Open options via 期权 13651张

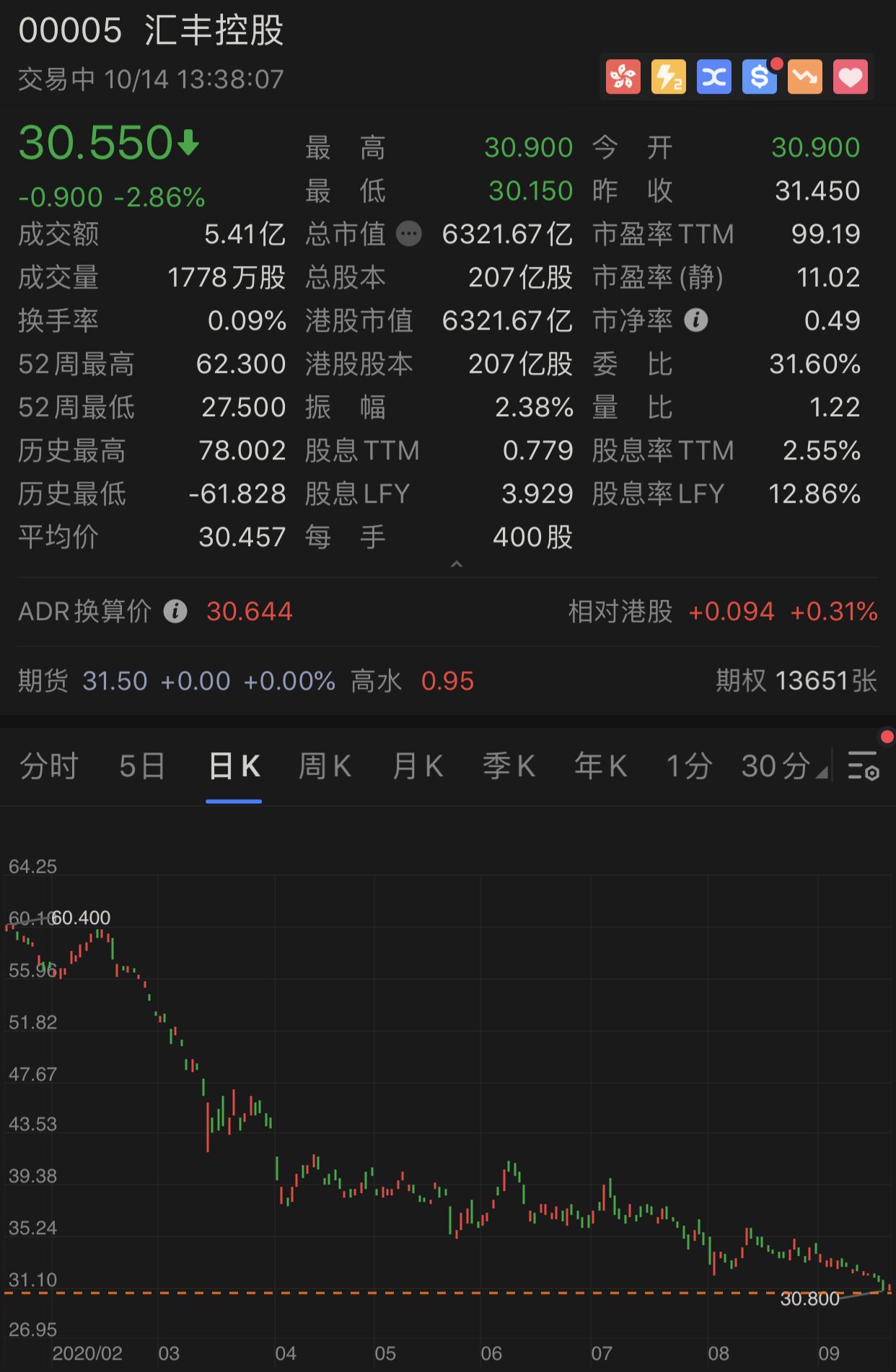[796, 680]
